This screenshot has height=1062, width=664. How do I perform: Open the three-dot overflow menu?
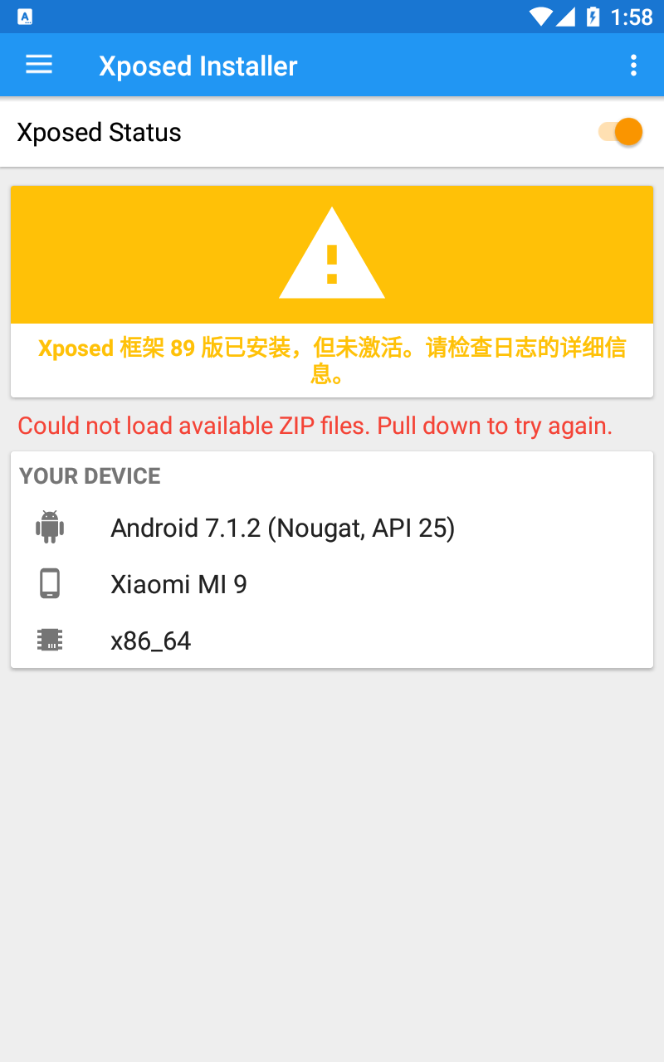click(633, 66)
